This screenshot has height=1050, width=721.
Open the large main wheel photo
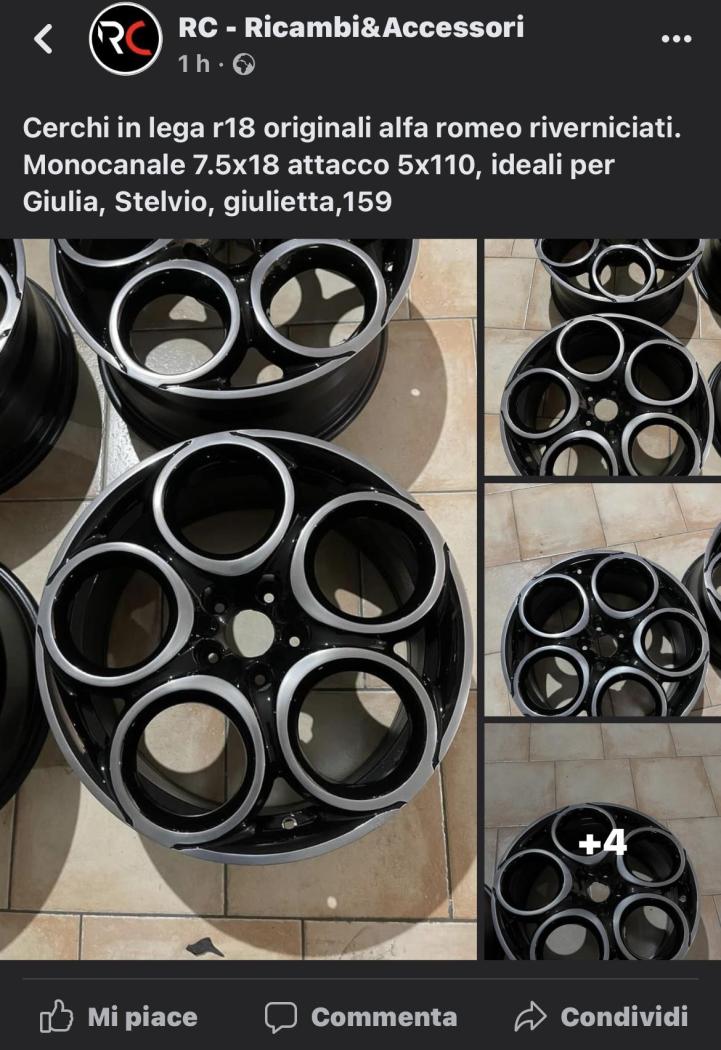pos(240,600)
